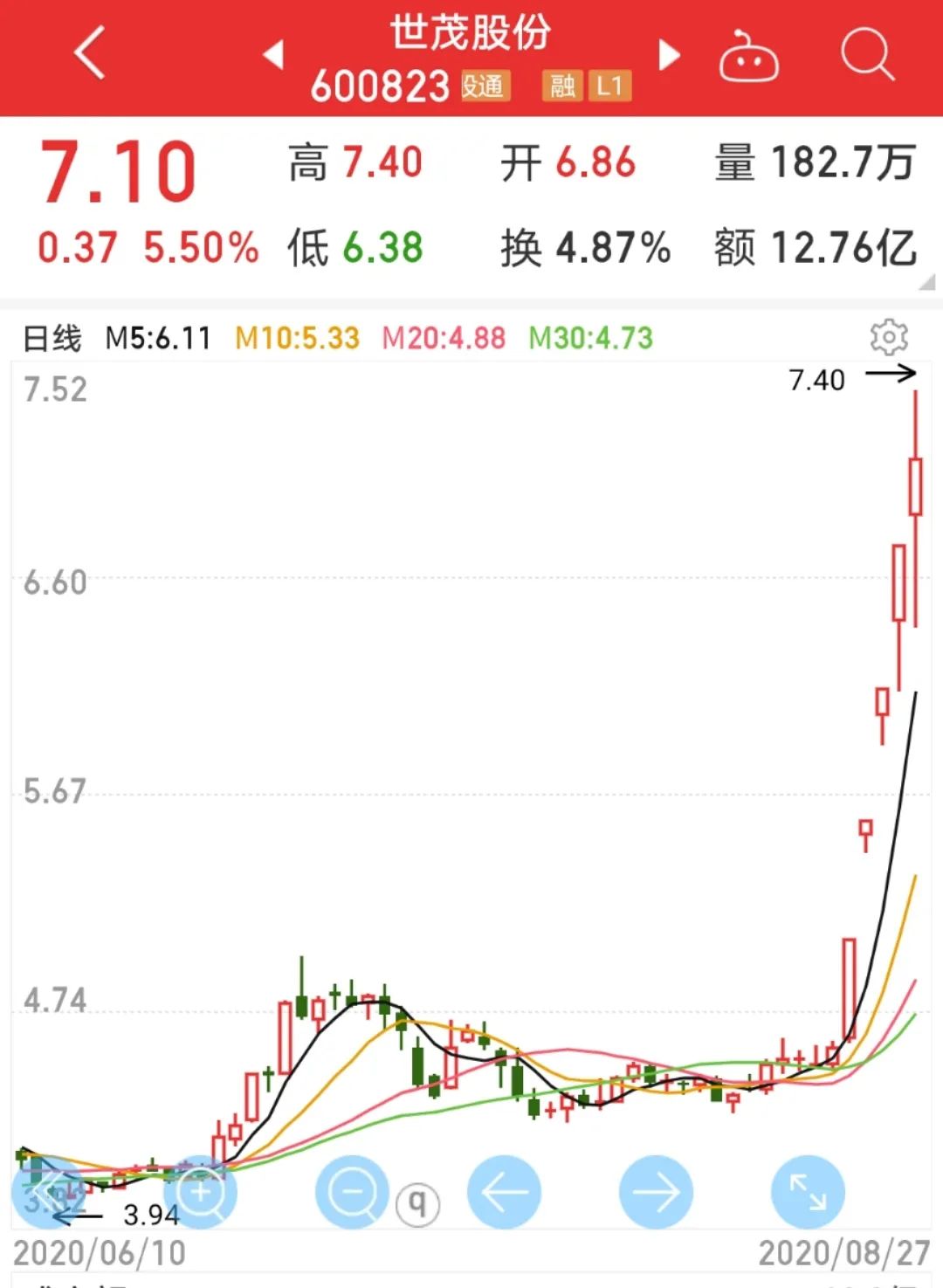Zoom out the K-line chart

click(353, 1192)
